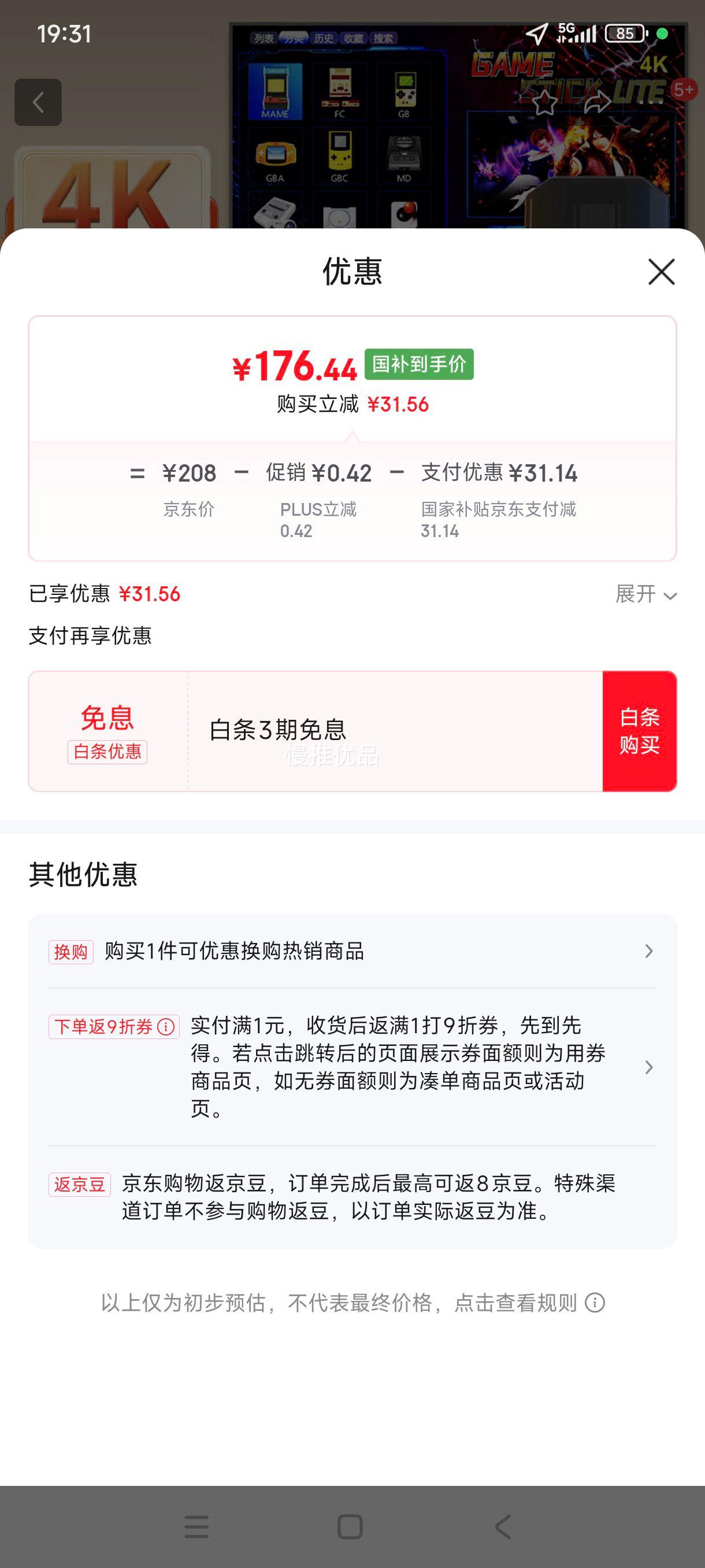Tap the 白条购买 button
The width and height of the screenshot is (705, 1568).
click(639, 731)
